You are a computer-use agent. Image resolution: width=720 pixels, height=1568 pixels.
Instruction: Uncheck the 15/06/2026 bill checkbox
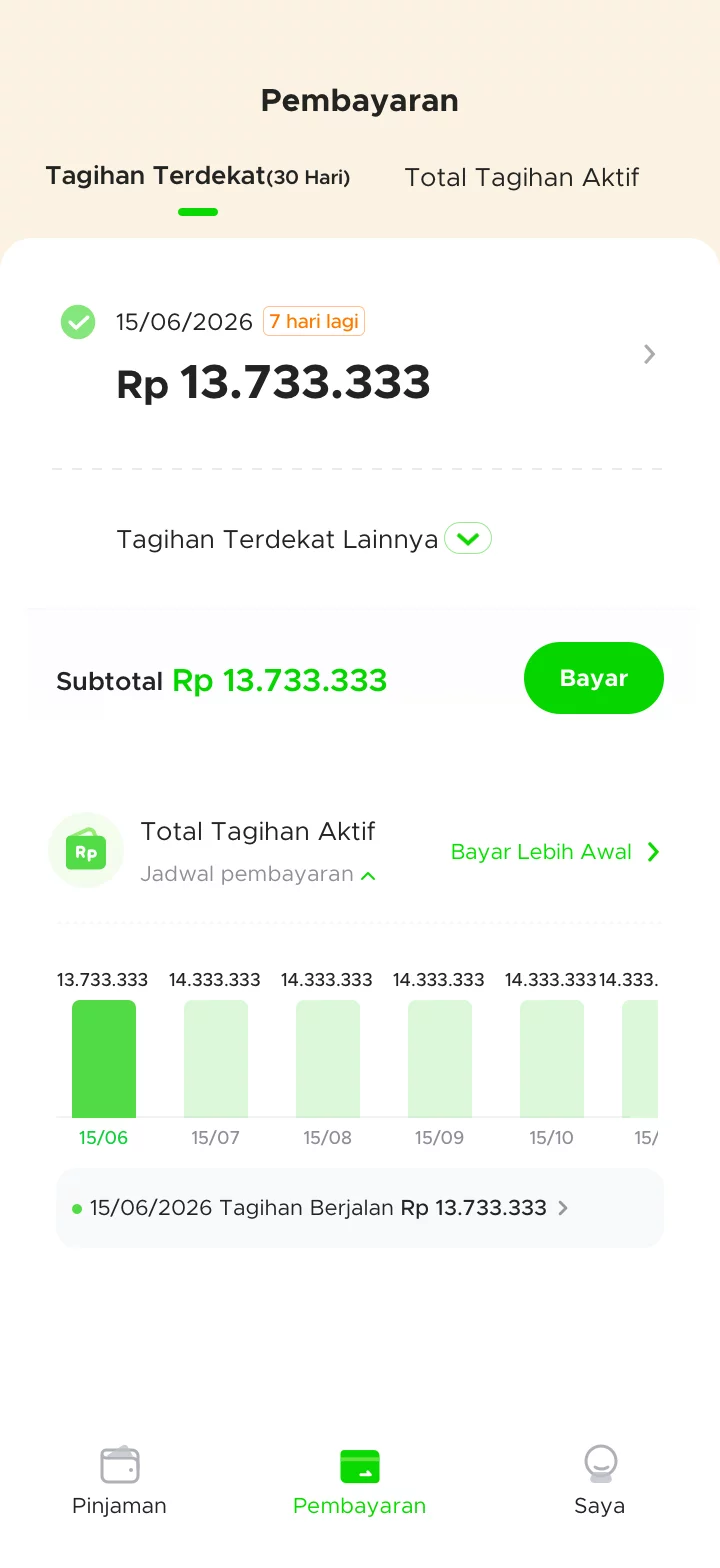click(x=78, y=322)
